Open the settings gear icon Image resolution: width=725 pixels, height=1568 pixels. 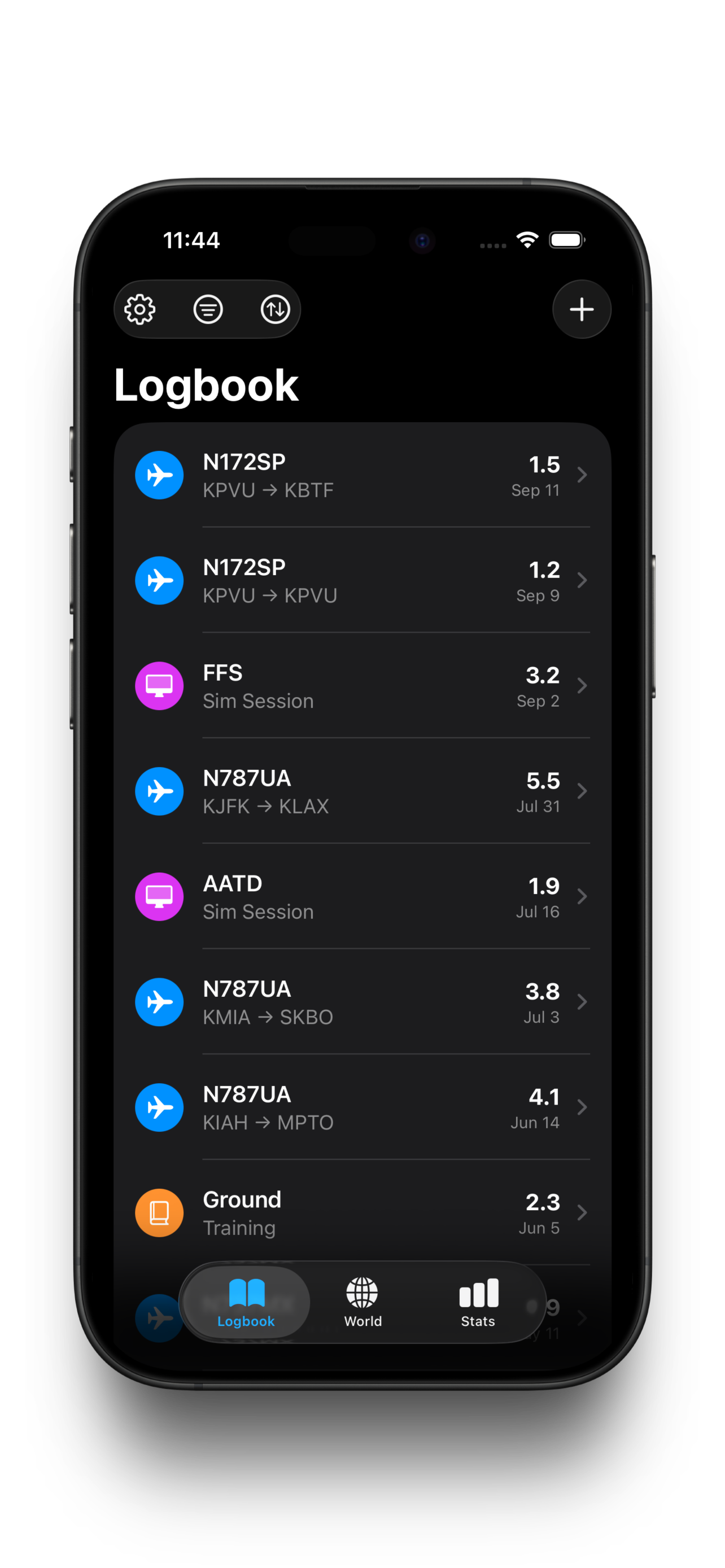141,309
